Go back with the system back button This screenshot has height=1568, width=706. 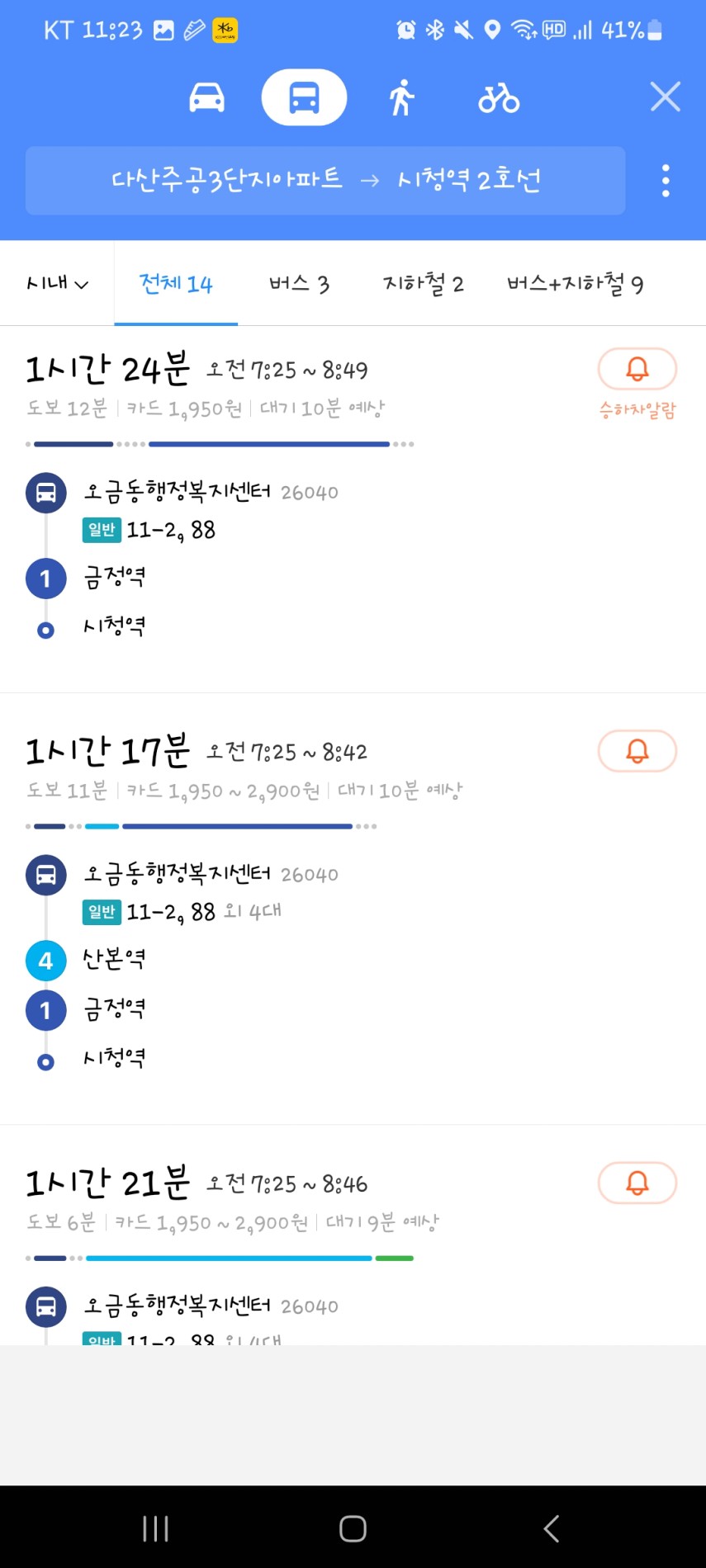click(551, 1528)
